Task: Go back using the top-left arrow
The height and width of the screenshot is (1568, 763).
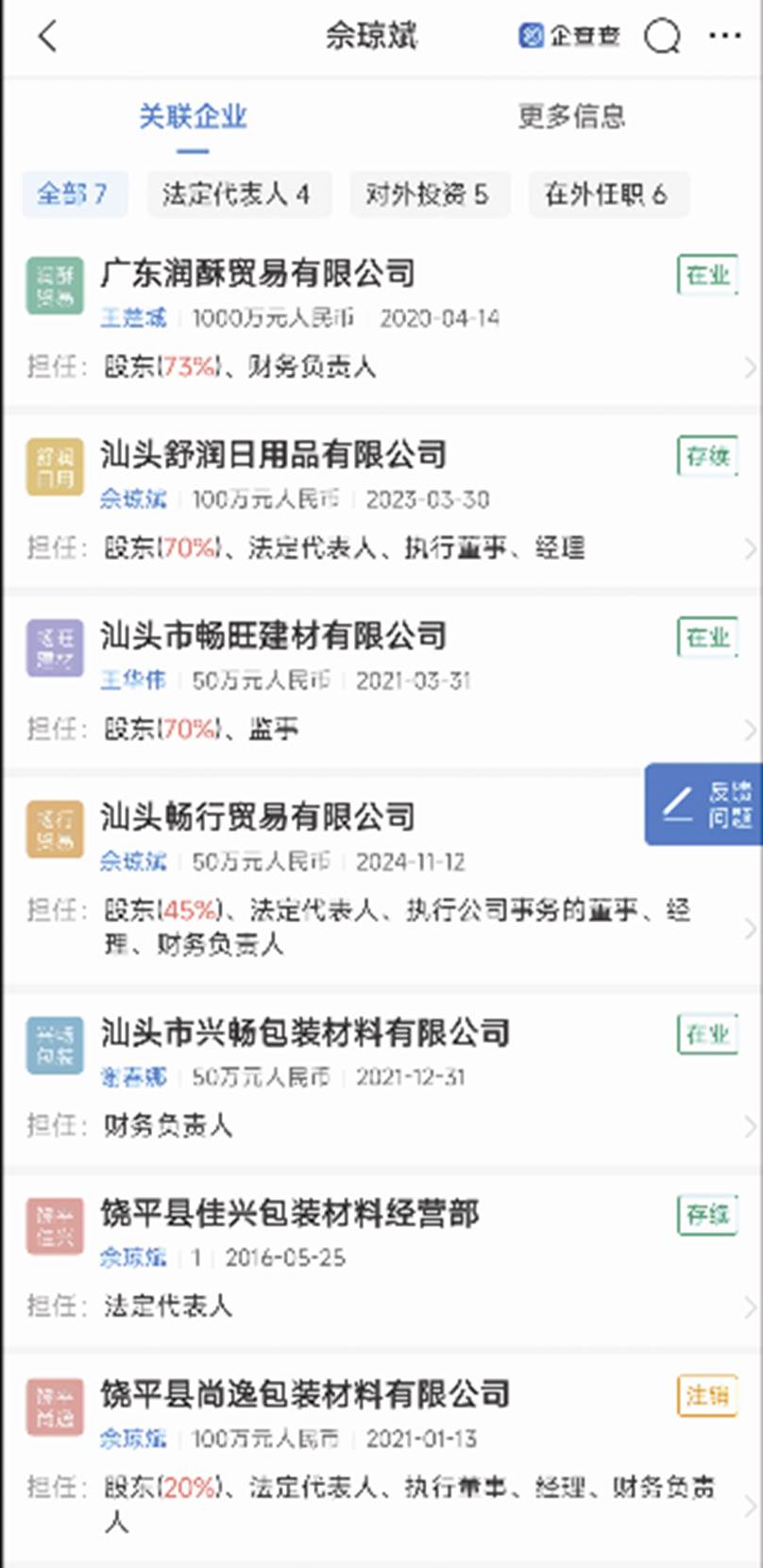Action: coord(47,37)
